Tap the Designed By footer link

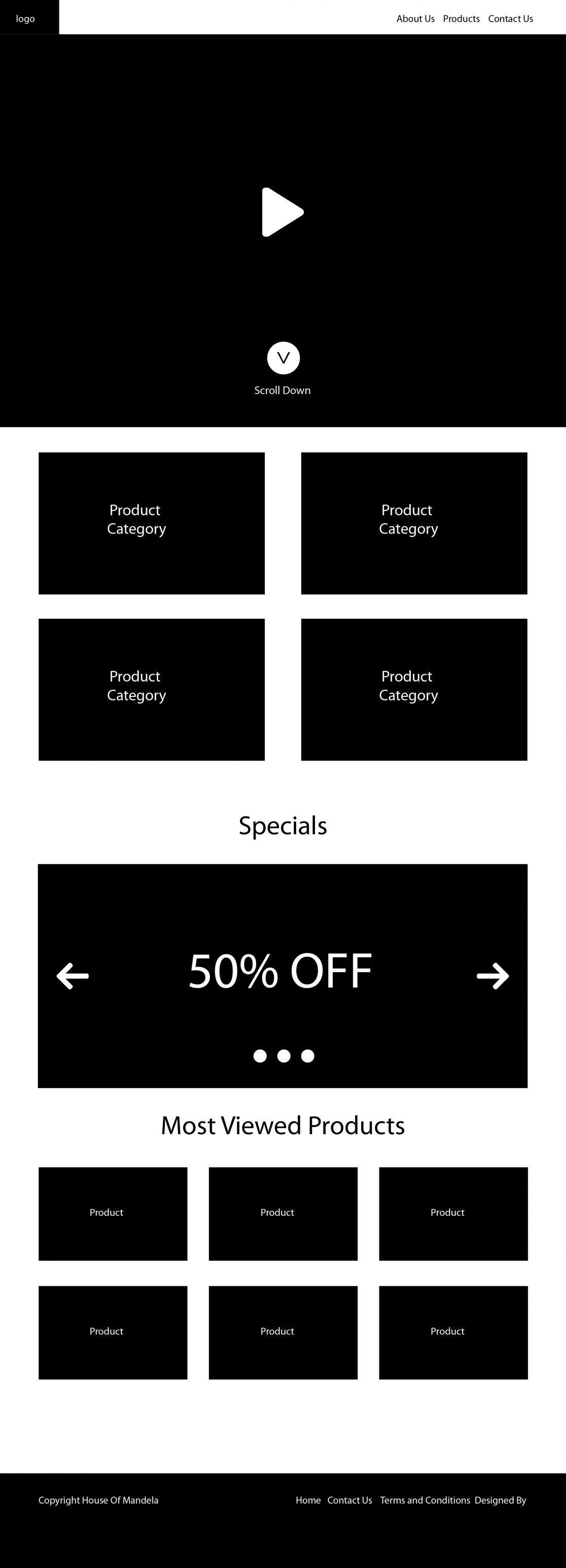(x=500, y=1501)
